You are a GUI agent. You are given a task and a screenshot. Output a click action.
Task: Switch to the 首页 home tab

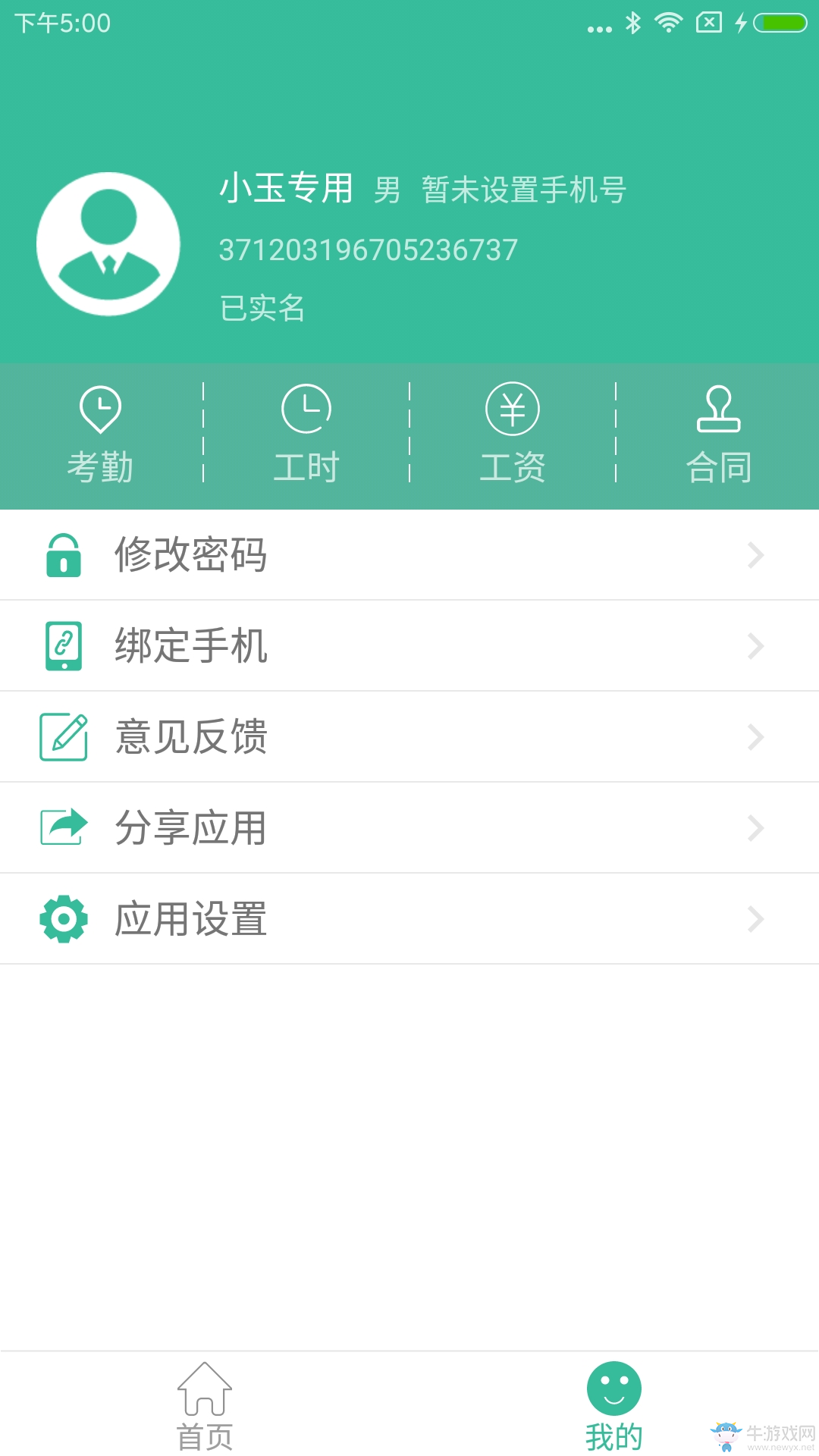click(x=205, y=1406)
